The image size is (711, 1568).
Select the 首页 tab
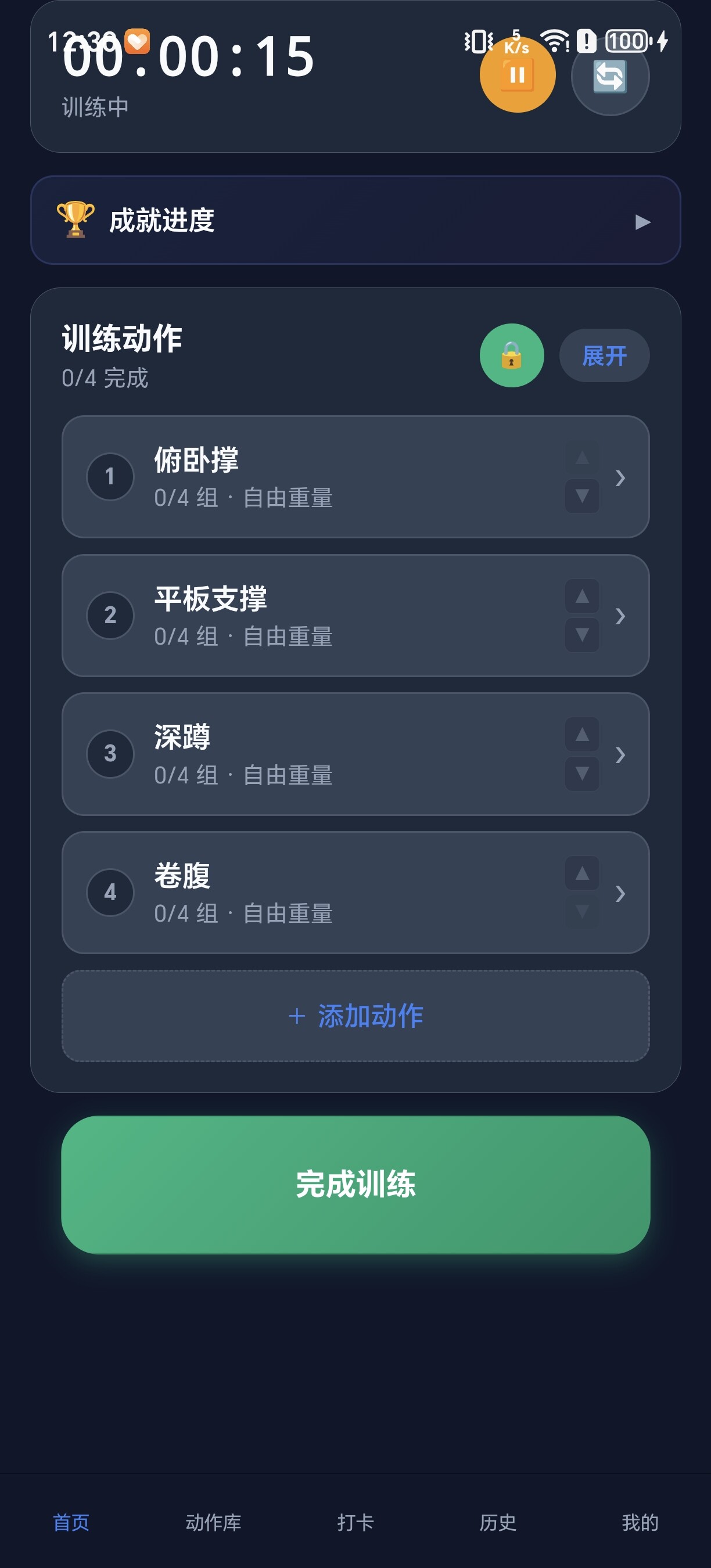(71, 1522)
